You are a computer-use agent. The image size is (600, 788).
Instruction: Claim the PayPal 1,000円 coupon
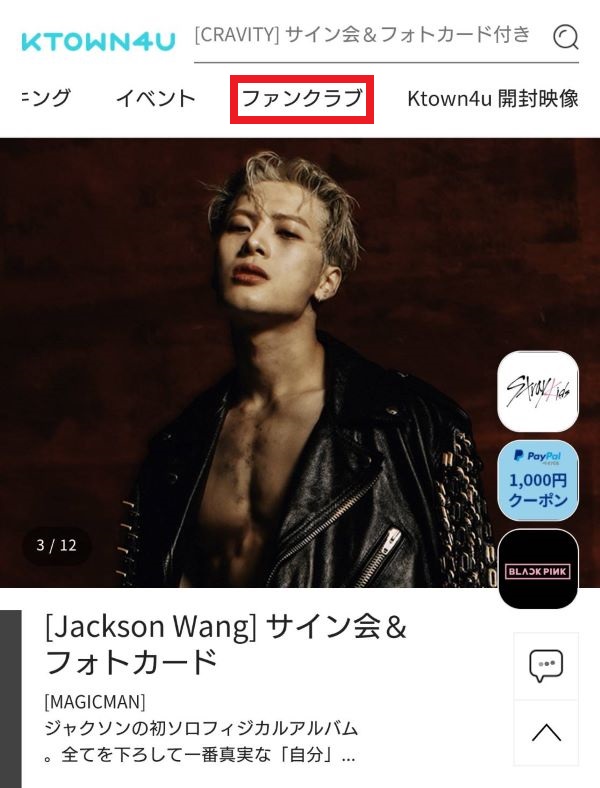pyautogui.click(x=538, y=480)
